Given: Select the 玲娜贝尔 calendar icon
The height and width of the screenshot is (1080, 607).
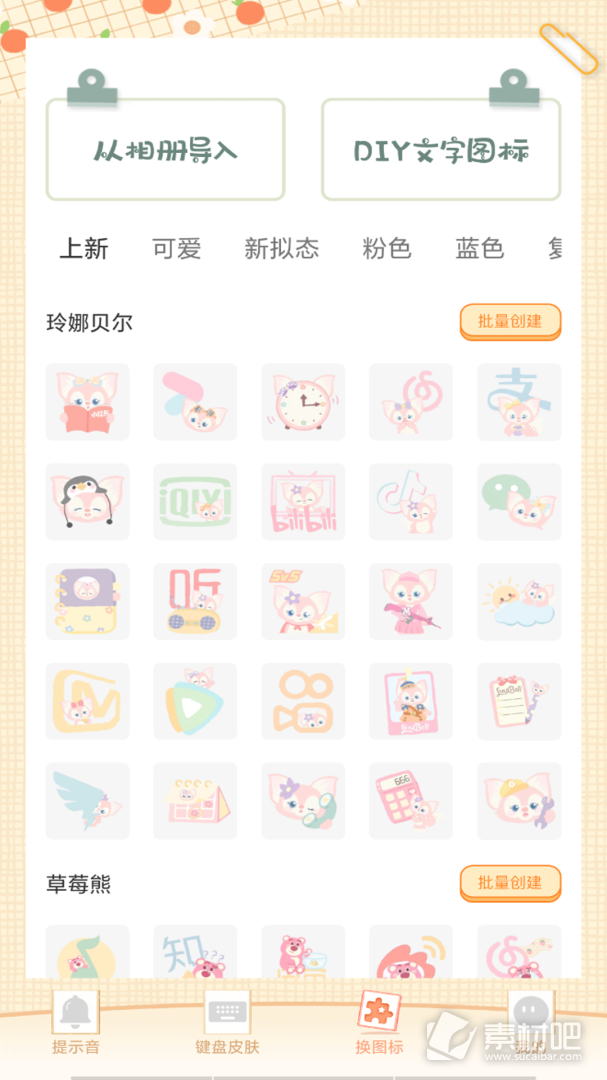Looking at the screenshot, I should [x=195, y=801].
